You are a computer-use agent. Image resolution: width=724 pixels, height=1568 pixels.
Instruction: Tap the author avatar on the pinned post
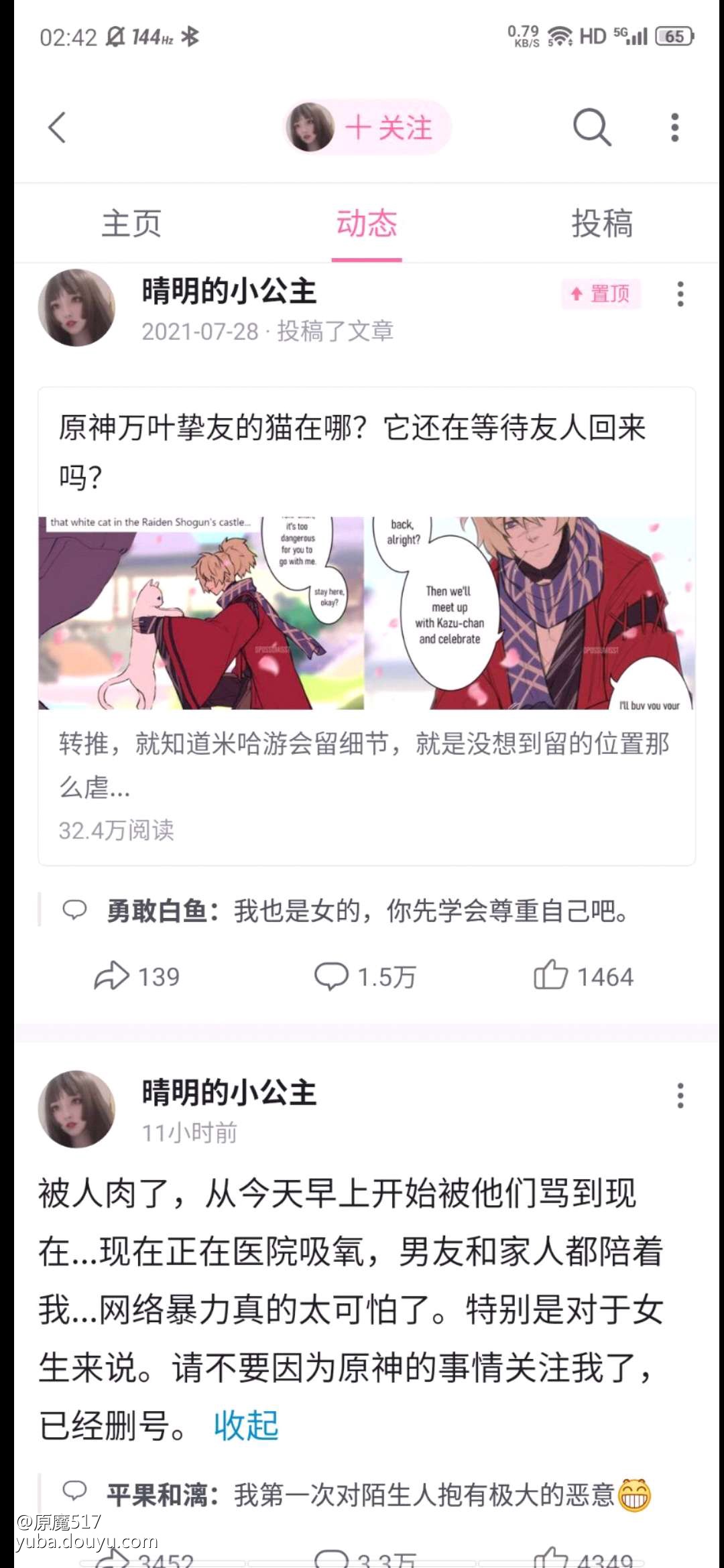76,308
